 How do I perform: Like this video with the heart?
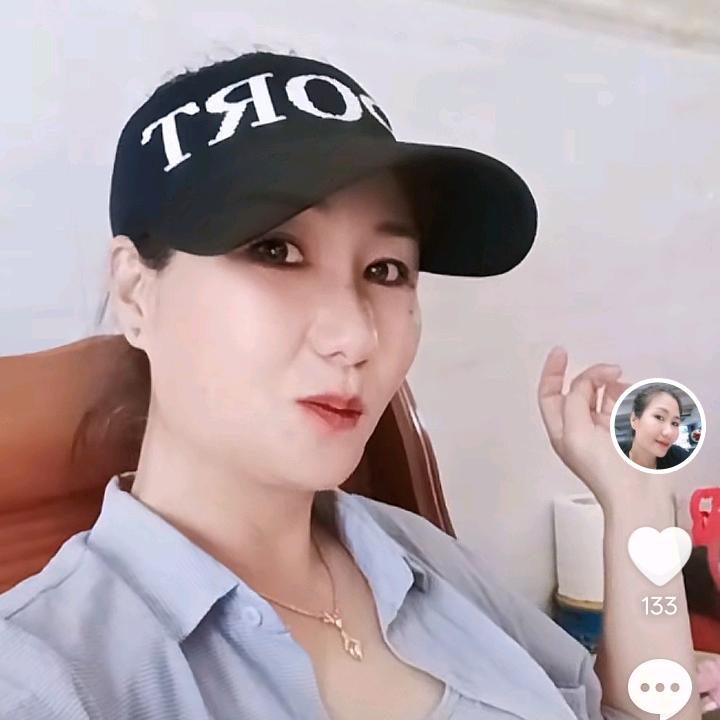[x=659, y=555]
